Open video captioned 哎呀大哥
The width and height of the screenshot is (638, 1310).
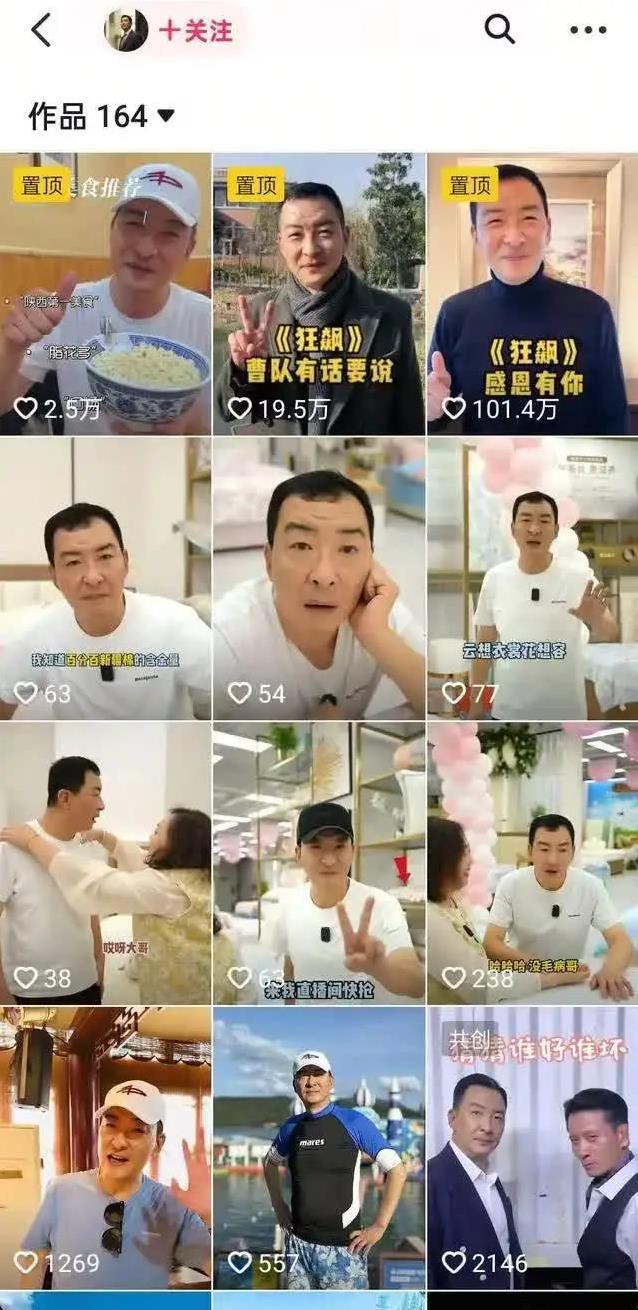click(x=105, y=863)
